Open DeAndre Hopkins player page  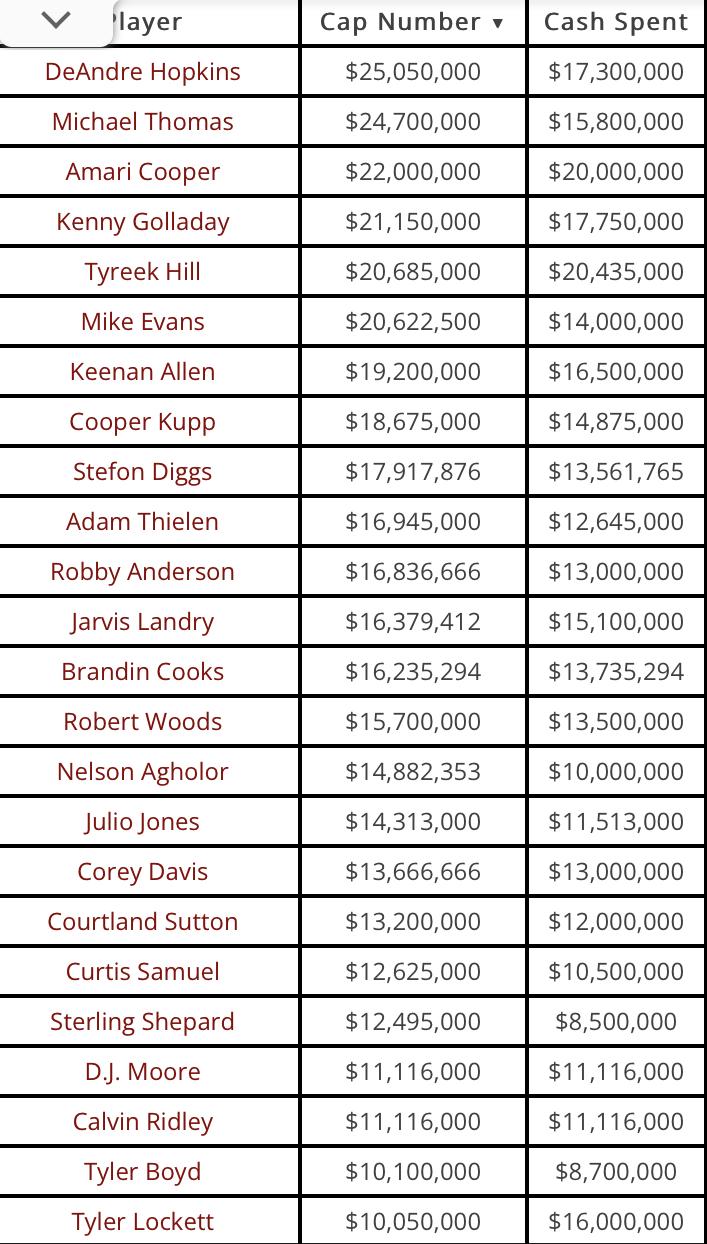[143, 72]
